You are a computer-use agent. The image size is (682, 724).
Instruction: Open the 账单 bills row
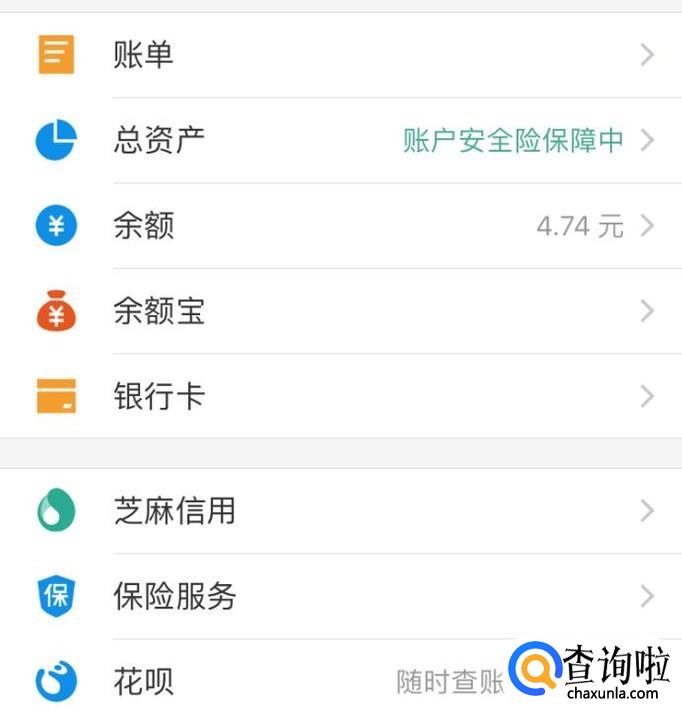[x=340, y=55]
